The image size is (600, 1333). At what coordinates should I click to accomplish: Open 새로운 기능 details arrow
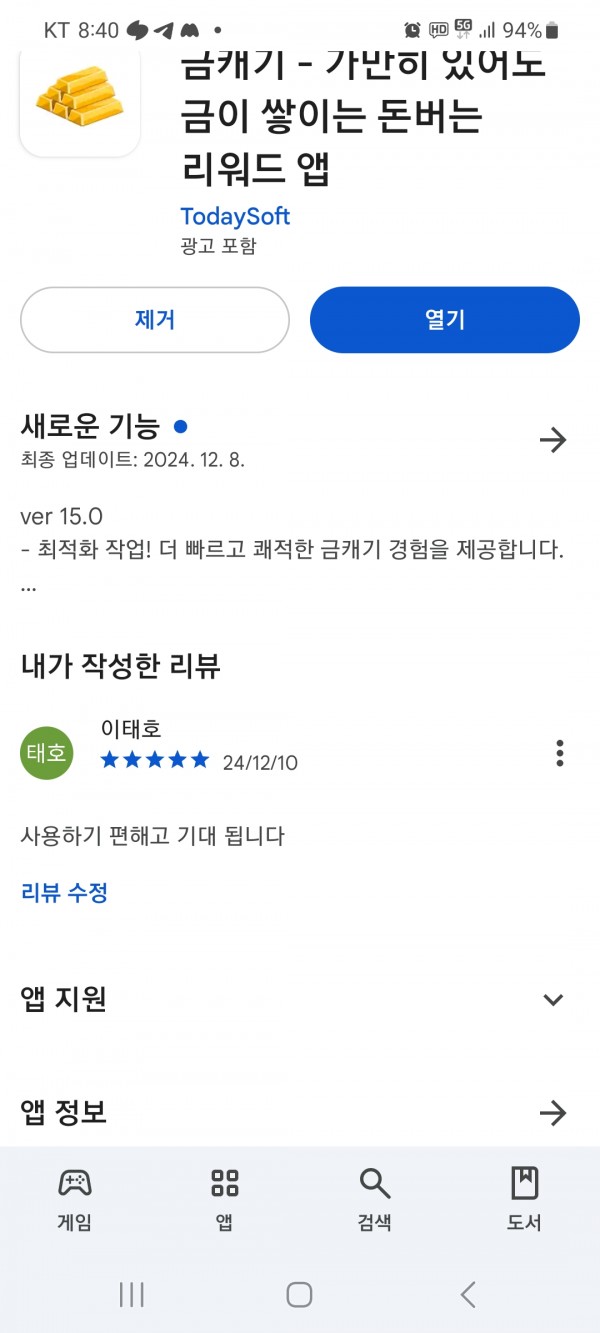(553, 440)
